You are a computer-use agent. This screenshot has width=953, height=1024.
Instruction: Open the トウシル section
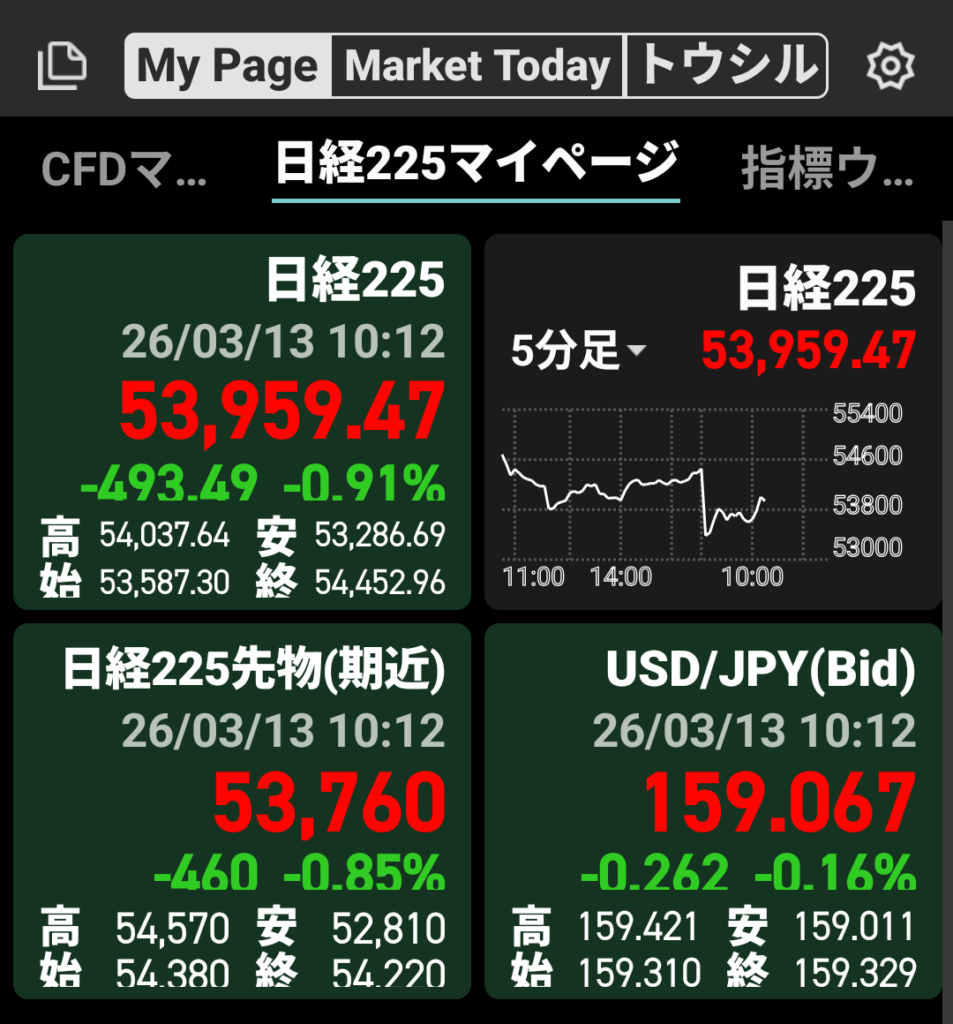[727, 67]
